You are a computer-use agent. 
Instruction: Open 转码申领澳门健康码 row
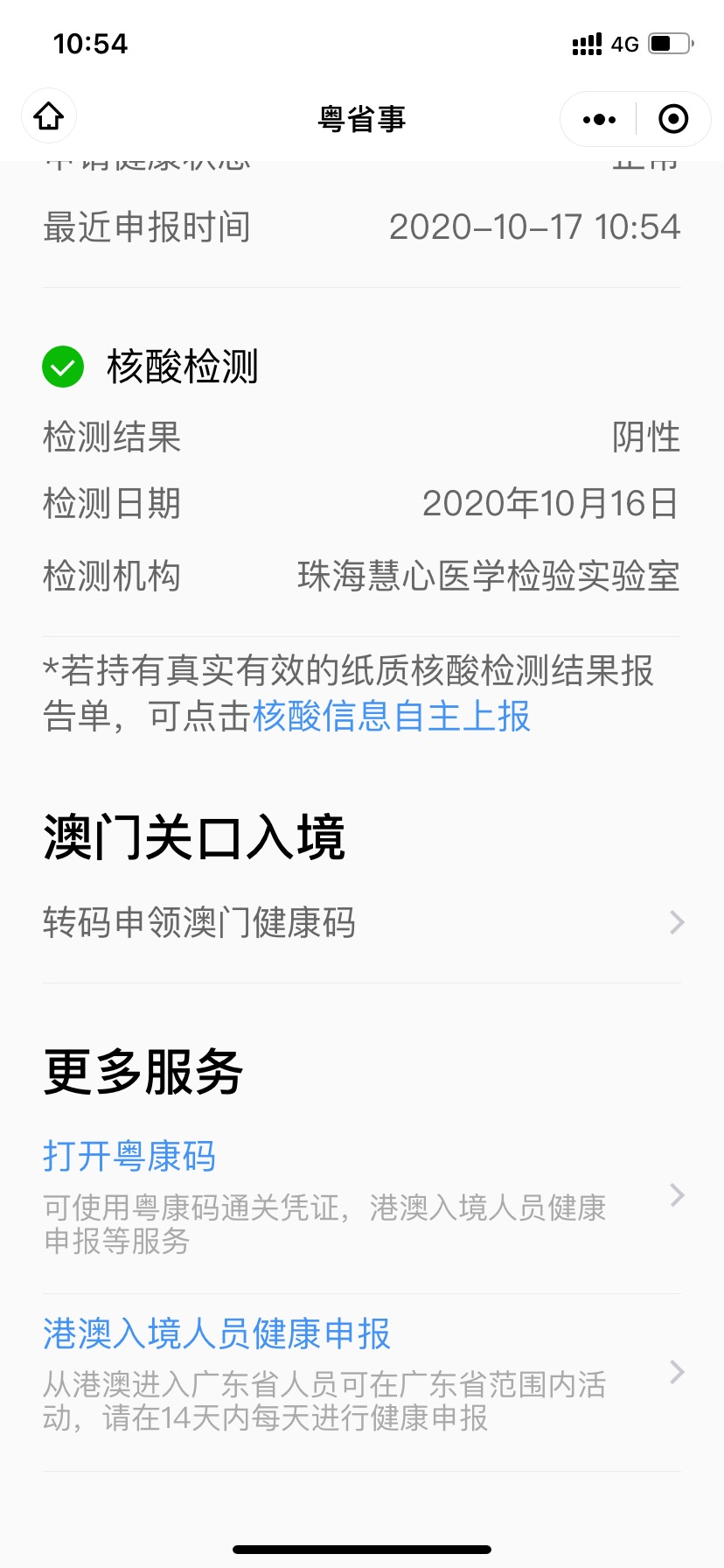362,922
